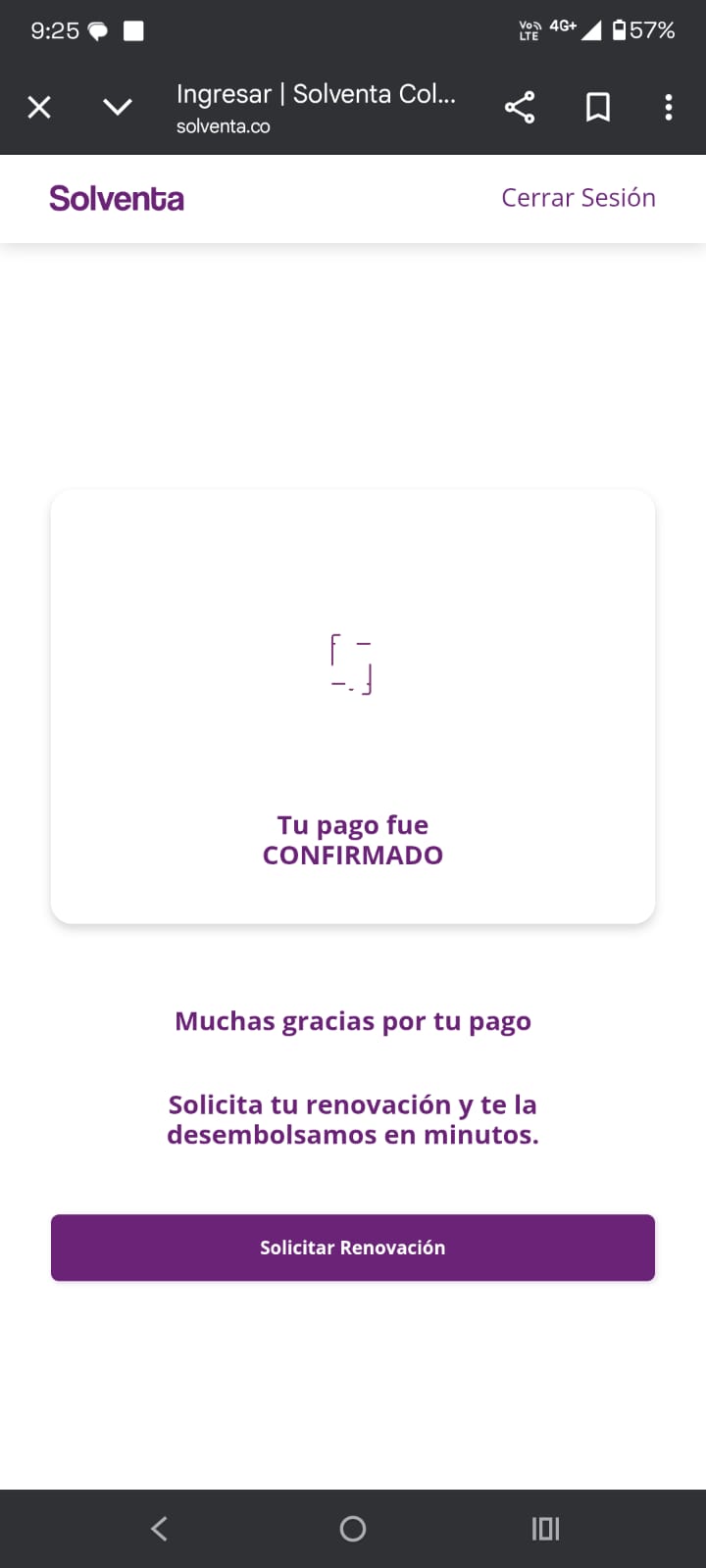This screenshot has width=706, height=1568.
Task: Go back using the system back button
Action: [x=160, y=1528]
